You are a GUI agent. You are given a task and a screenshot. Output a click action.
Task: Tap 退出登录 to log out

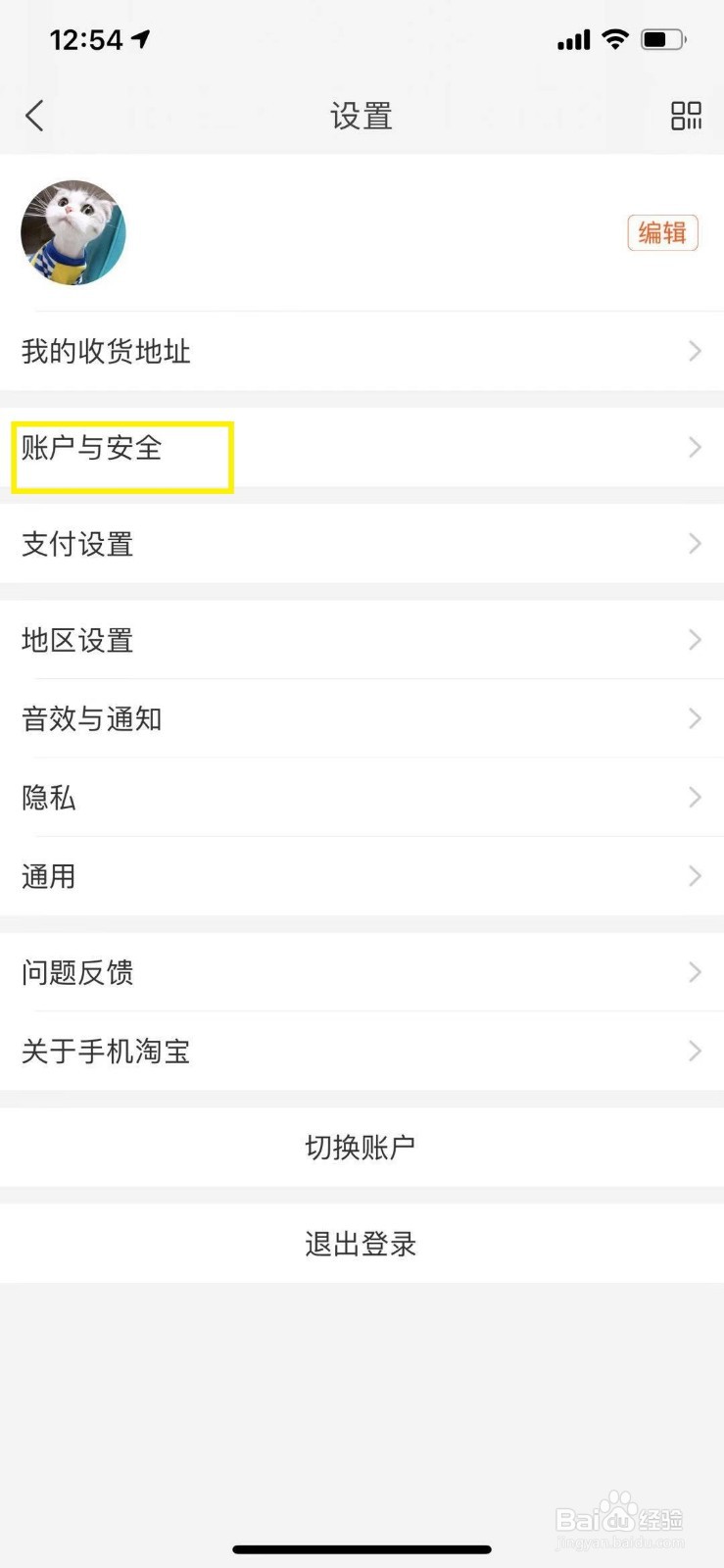click(x=362, y=1243)
